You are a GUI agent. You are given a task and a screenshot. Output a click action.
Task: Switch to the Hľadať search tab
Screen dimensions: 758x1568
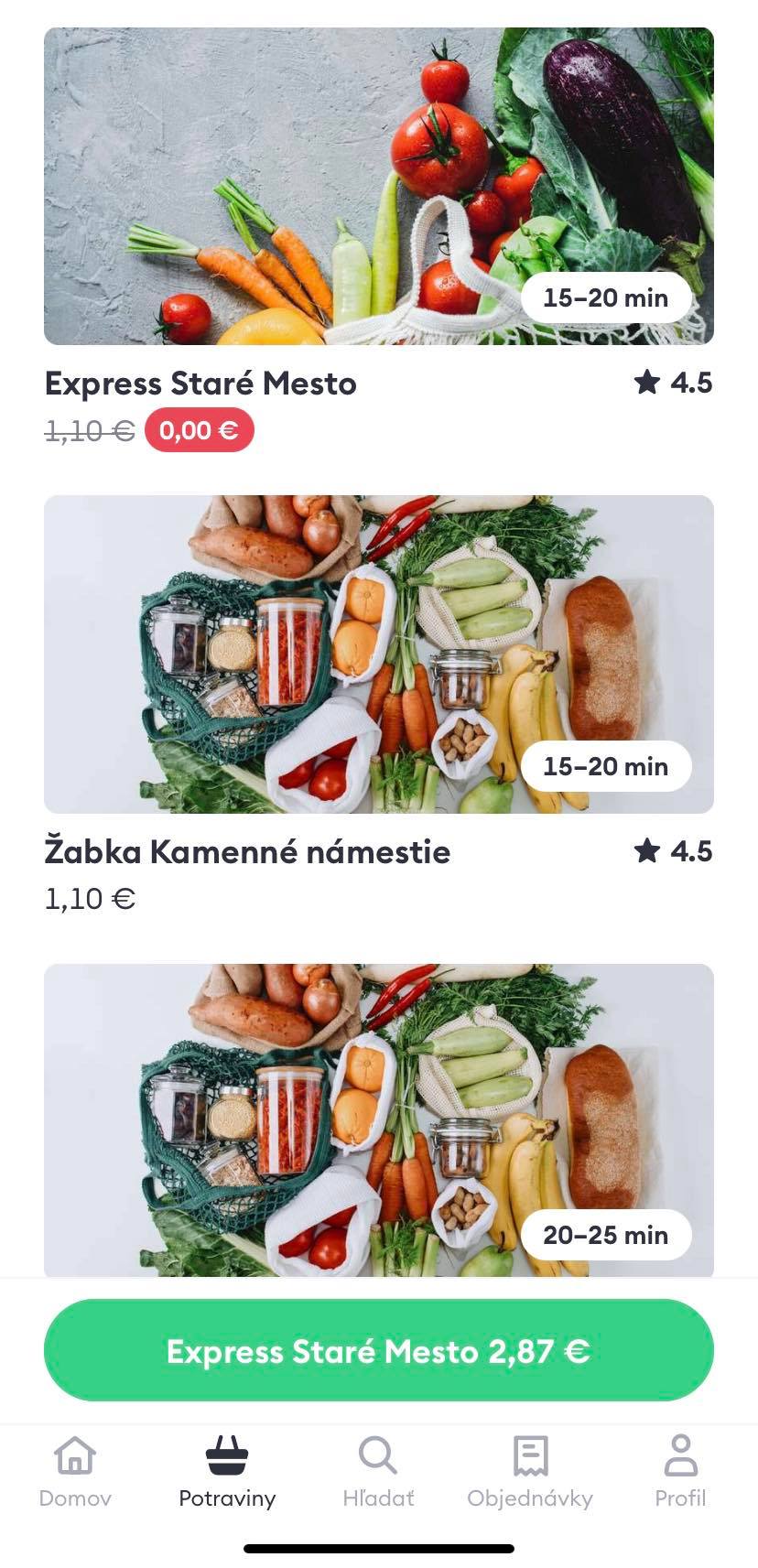click(x=378, y=1471)
